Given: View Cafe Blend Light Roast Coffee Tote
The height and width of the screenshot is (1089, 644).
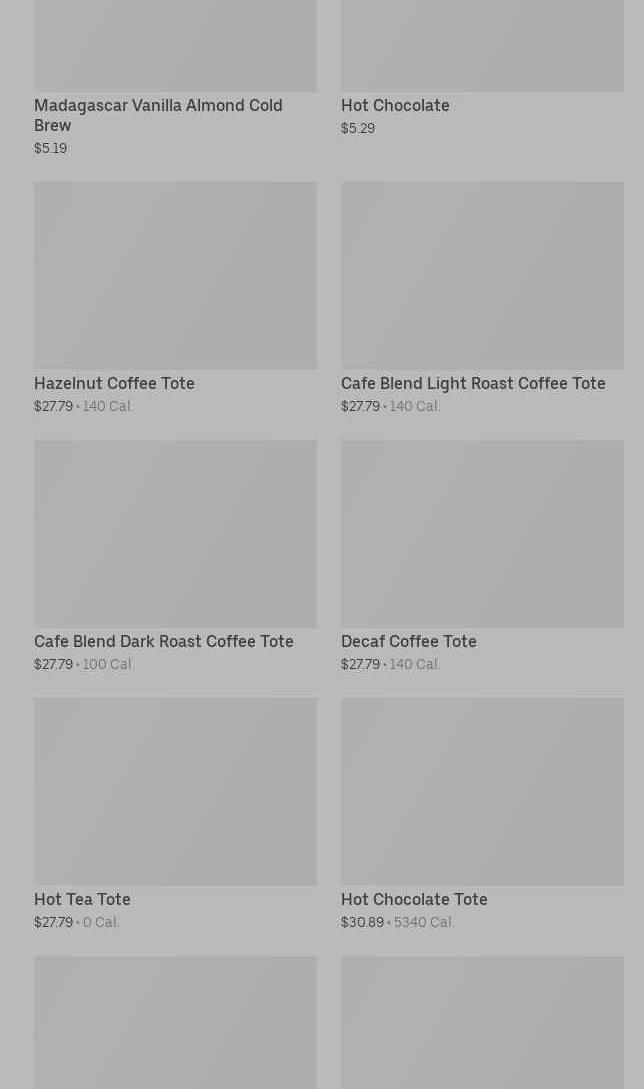Looking at the screenshot, I should pos(482,299).
